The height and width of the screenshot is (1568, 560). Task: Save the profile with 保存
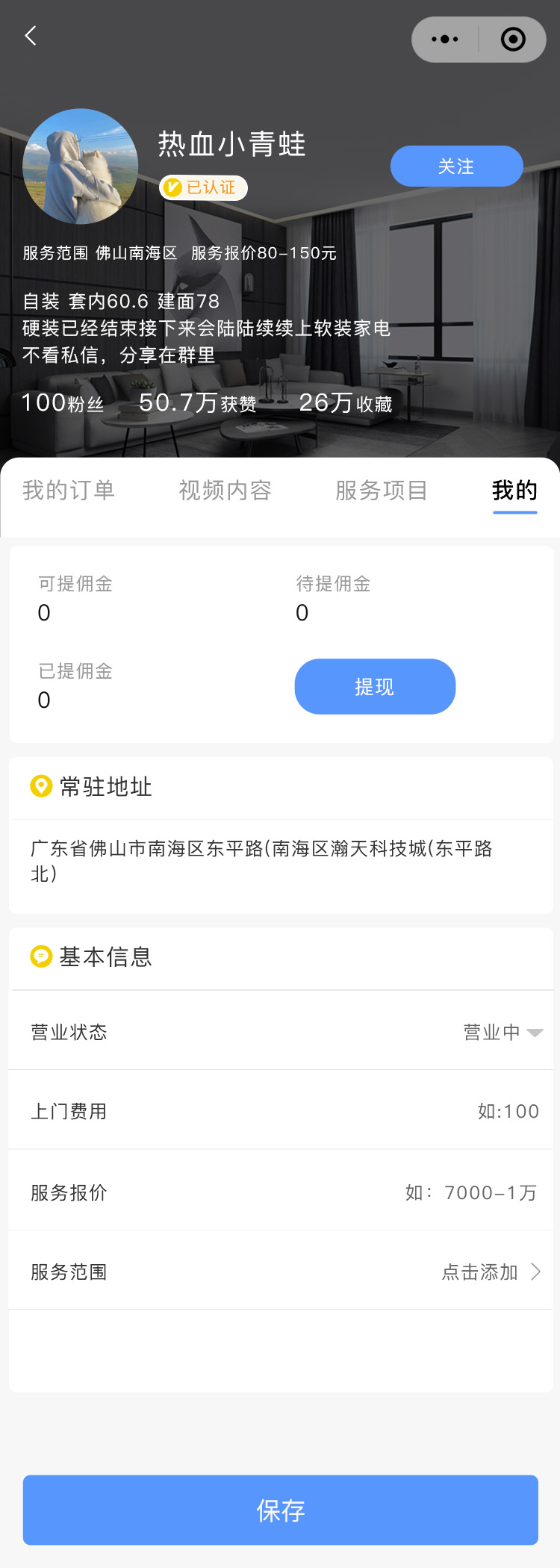280,1510
